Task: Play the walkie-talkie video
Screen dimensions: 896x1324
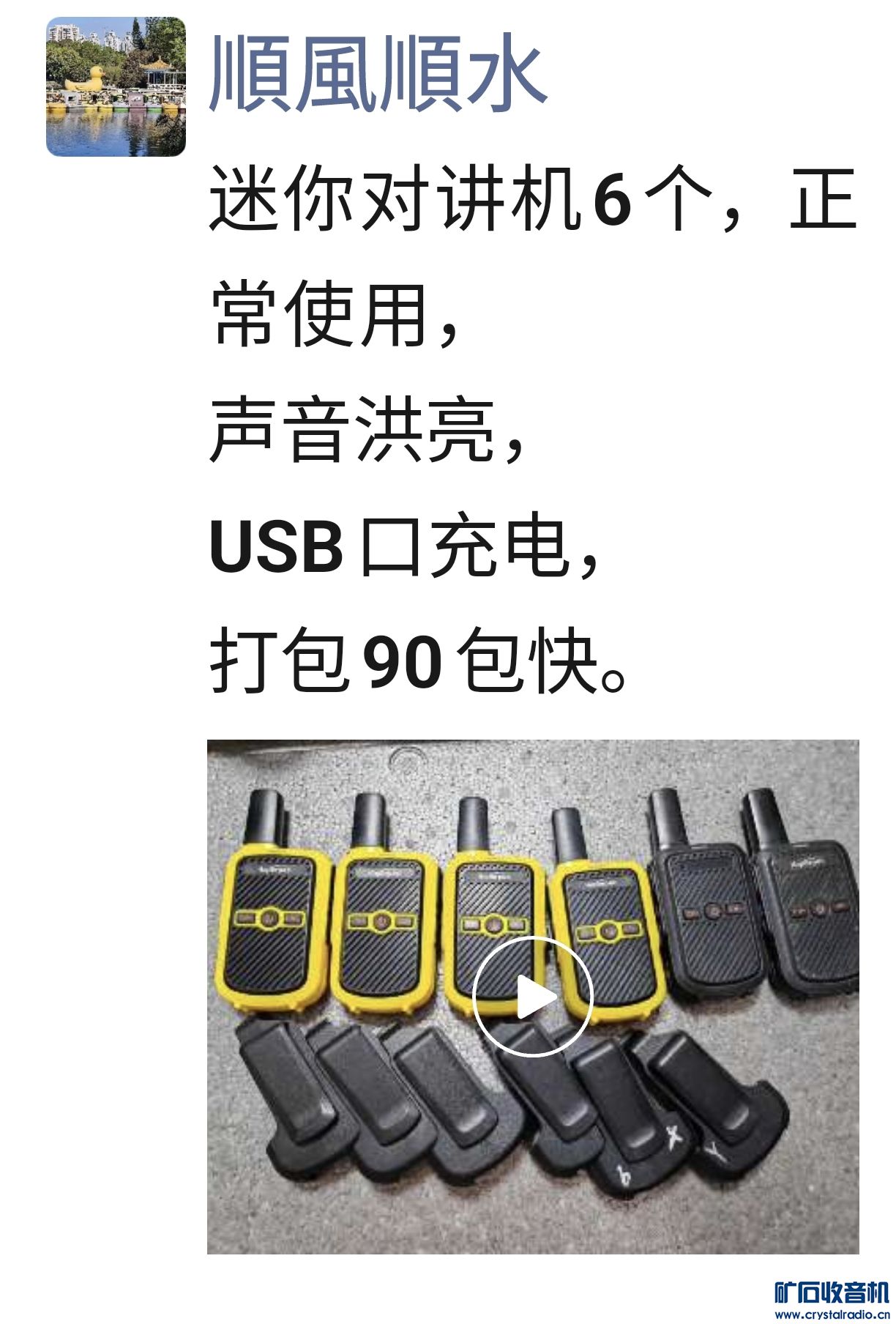Action: coord(532,997)
